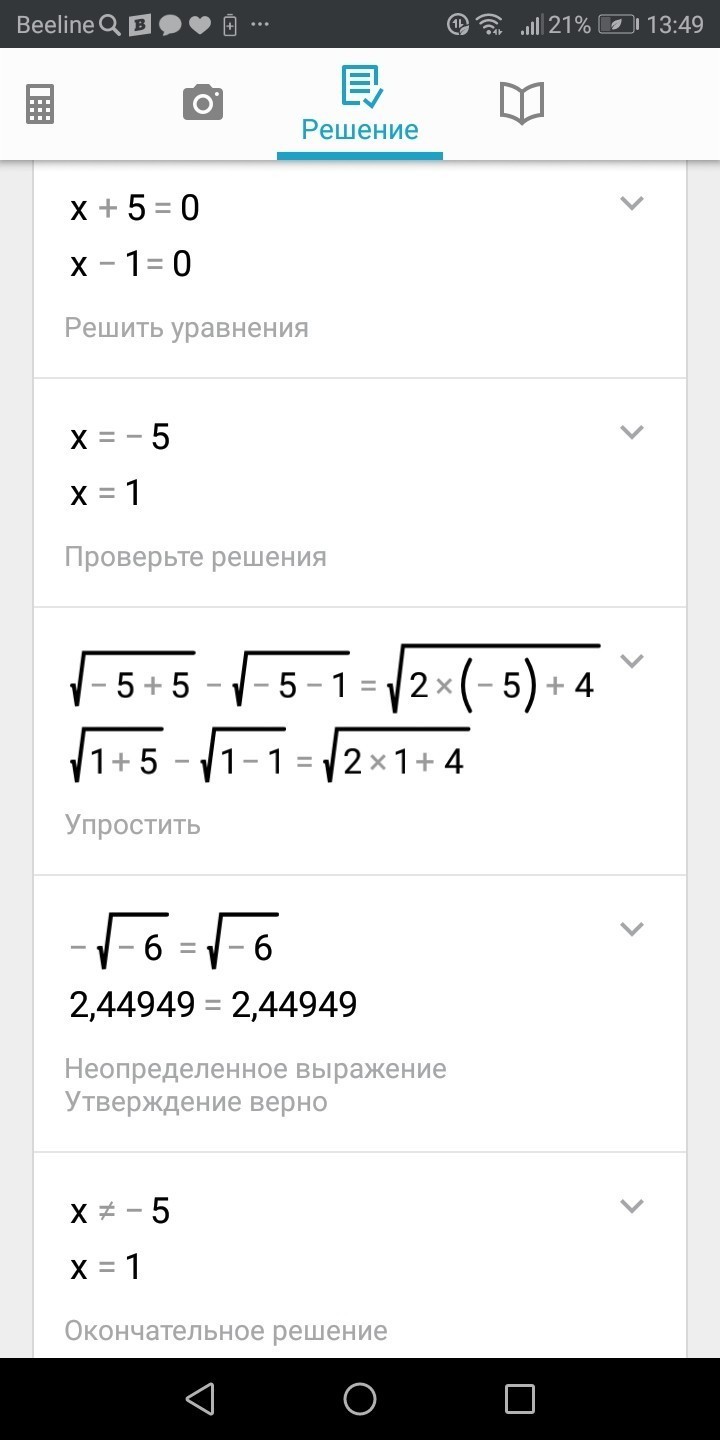Viewport: 720px width, 1440px height.
Task: Go back with system back button
Action: (x=201, y=1398)
